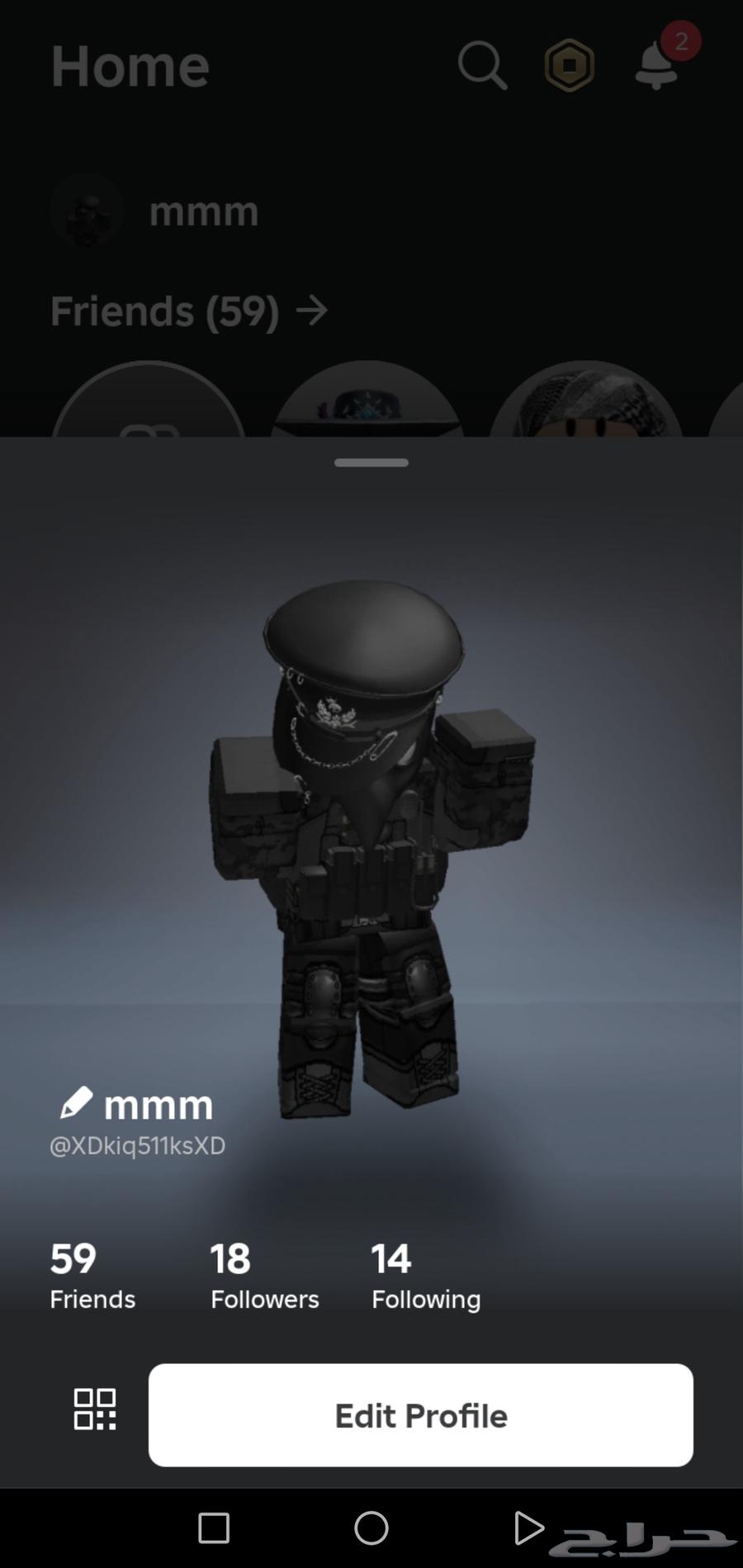Open the 18 Followers list

tap(264, 1276)
